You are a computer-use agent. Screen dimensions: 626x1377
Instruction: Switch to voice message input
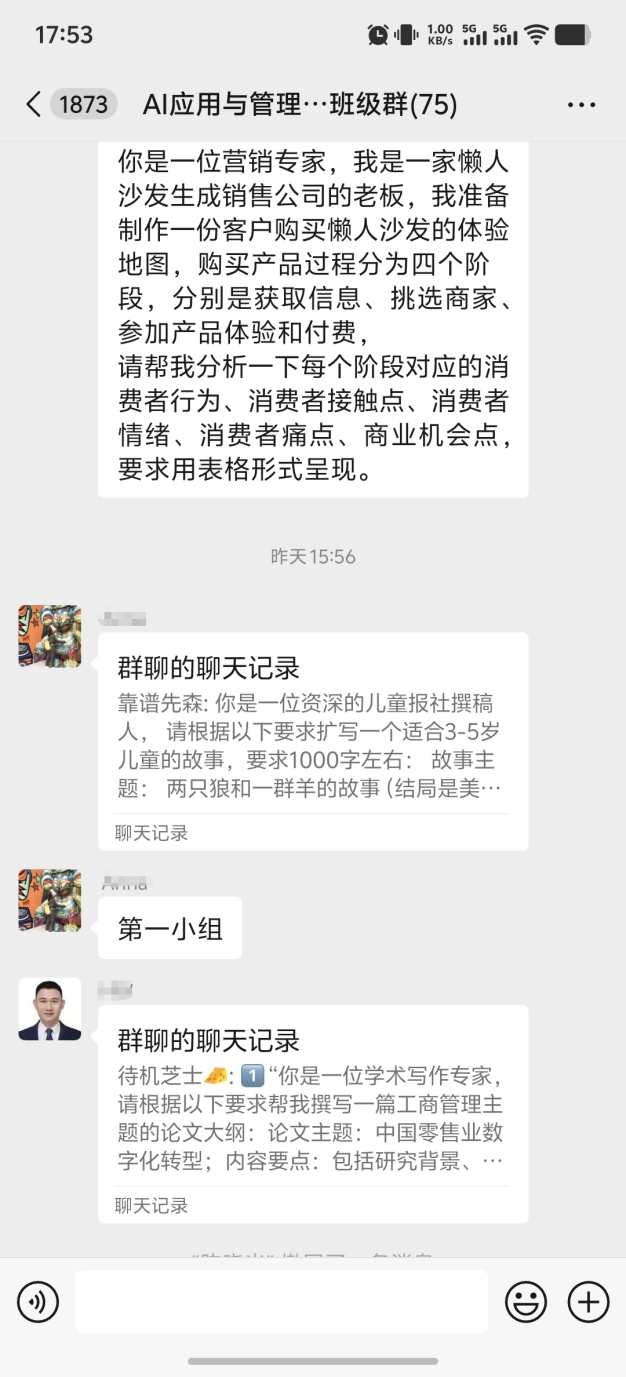coord(38,1301)
